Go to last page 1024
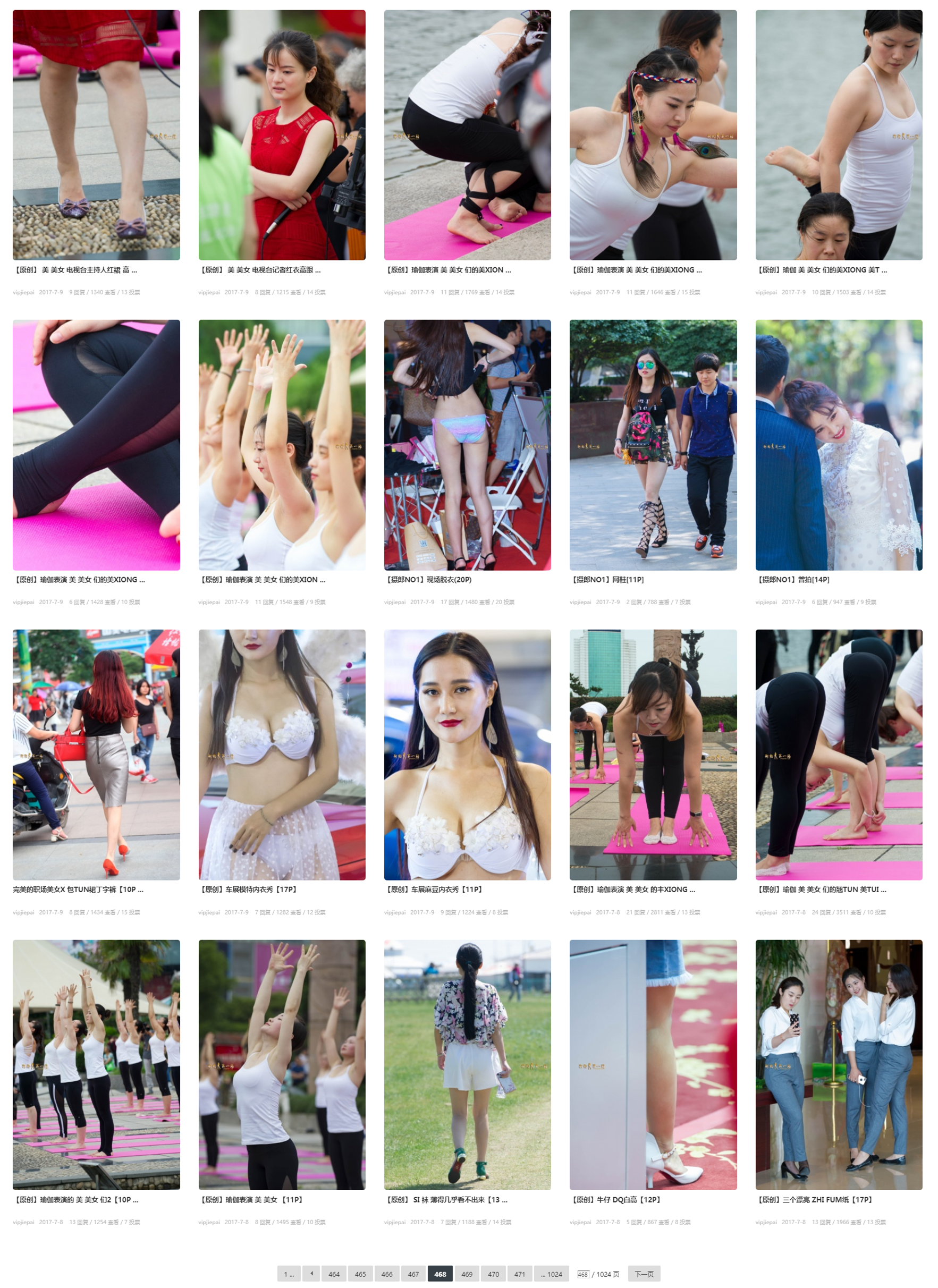The width and height of the screenshot is (938, 1288). pyautogui.click(x=551, y=1274)
